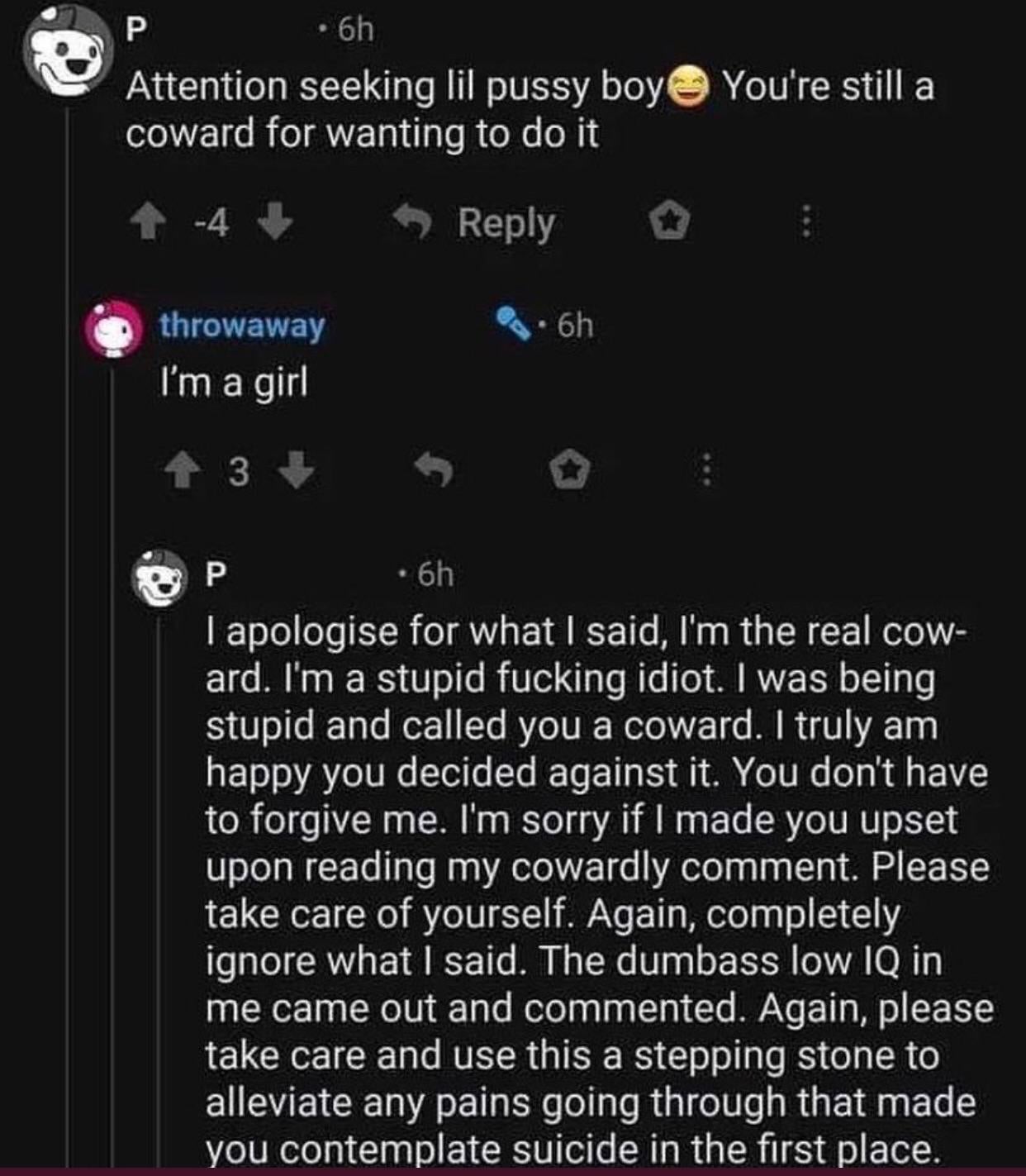Upvote P's first comment

pyautogui.click(x=150, y=221)
